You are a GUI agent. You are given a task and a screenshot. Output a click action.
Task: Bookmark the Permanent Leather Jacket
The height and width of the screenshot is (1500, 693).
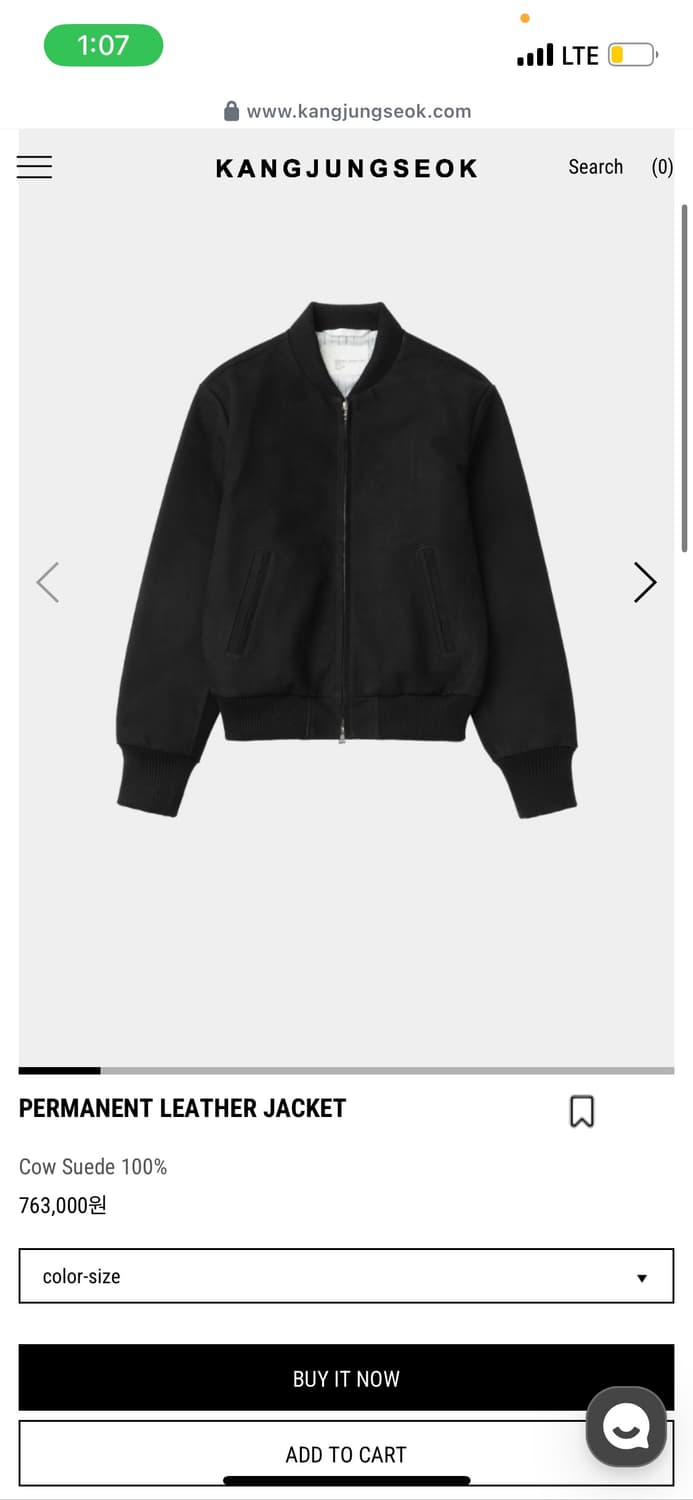(x=581, y=1111)
